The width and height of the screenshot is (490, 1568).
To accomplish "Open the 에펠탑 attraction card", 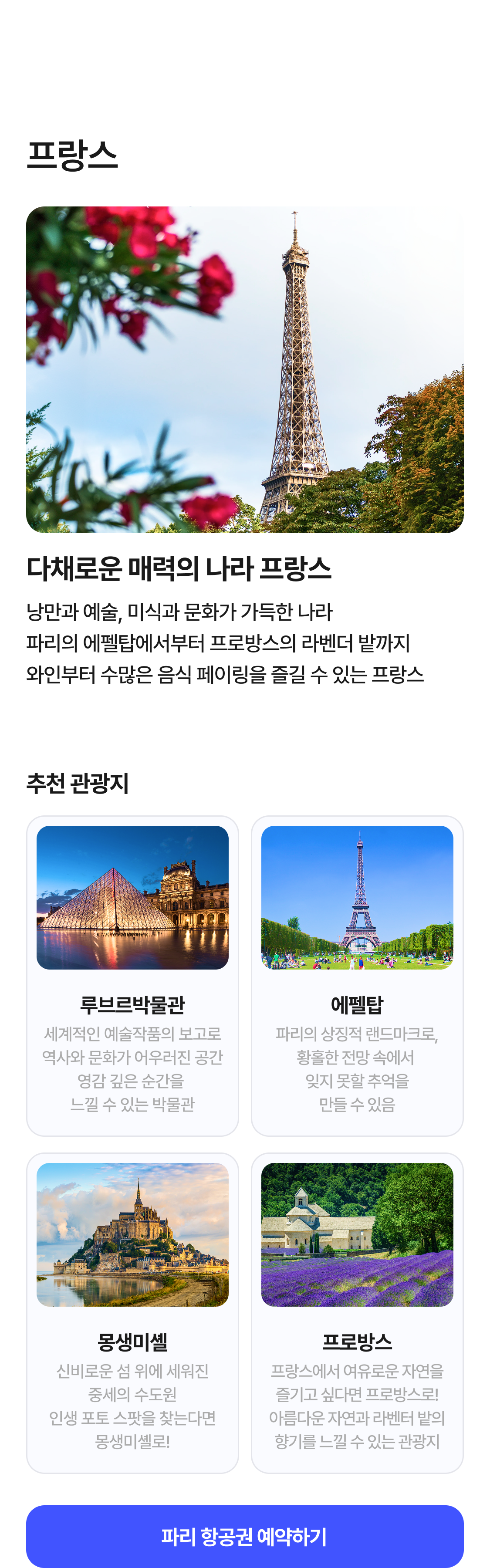I will pyautogui.click(x=357, y=975).
